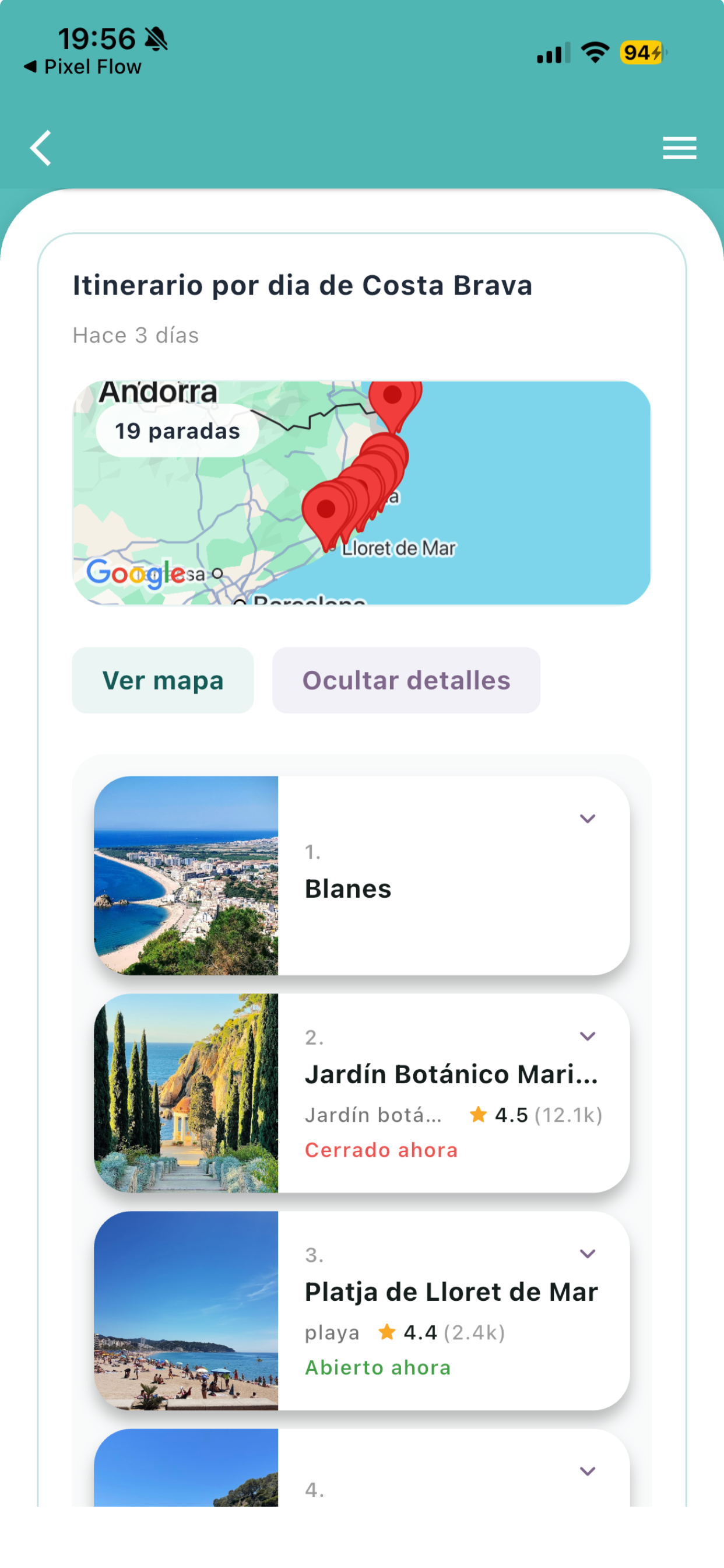
Task: Return to Pixel Flow app
Action: pyautogui.click(x=82, y=67)
